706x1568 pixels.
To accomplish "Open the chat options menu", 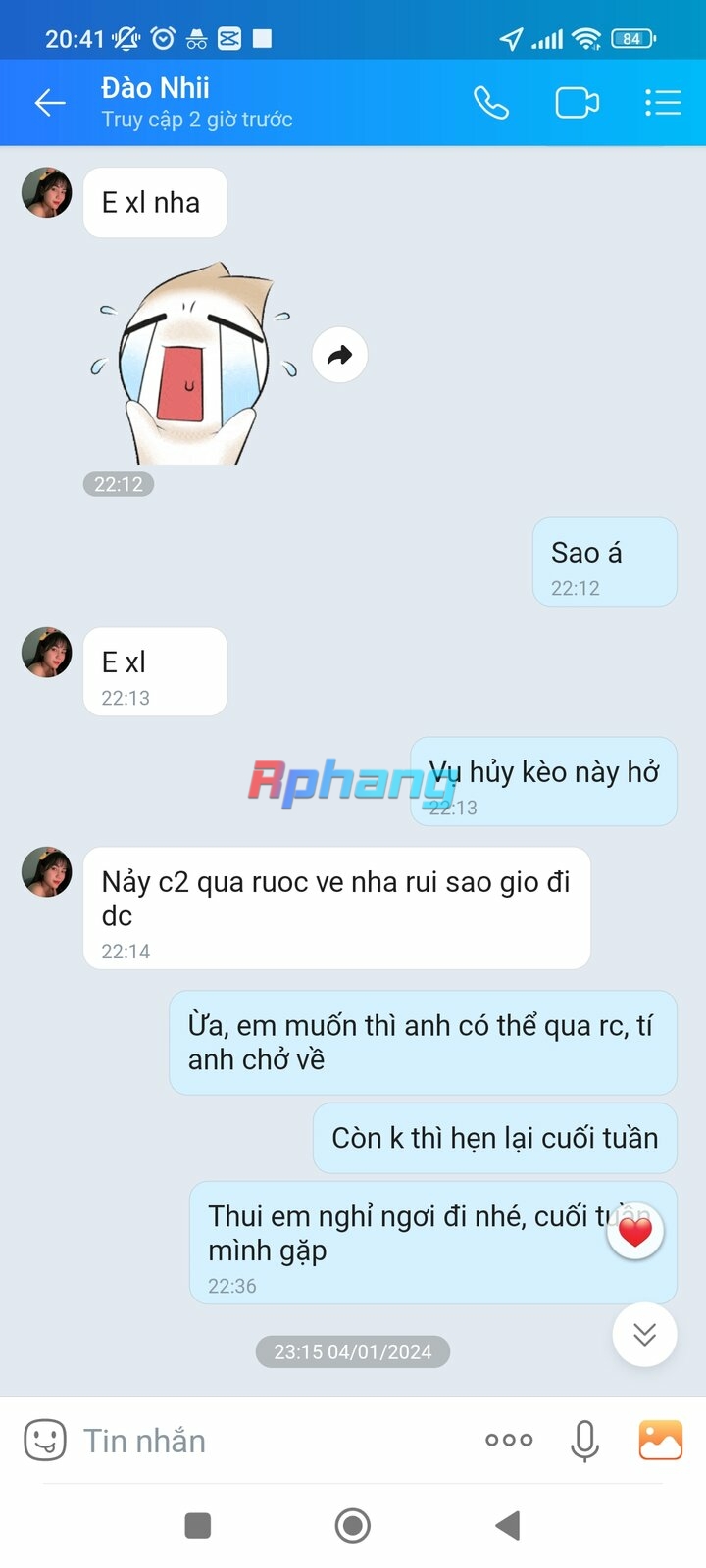I will (663, 103).
